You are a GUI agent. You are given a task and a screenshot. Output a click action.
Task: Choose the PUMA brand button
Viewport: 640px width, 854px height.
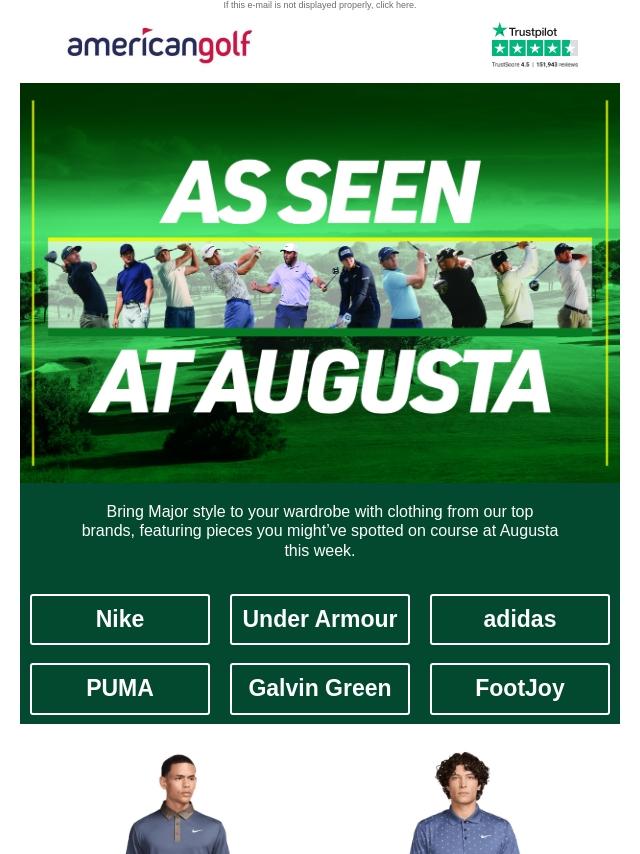tap(120, 688)
